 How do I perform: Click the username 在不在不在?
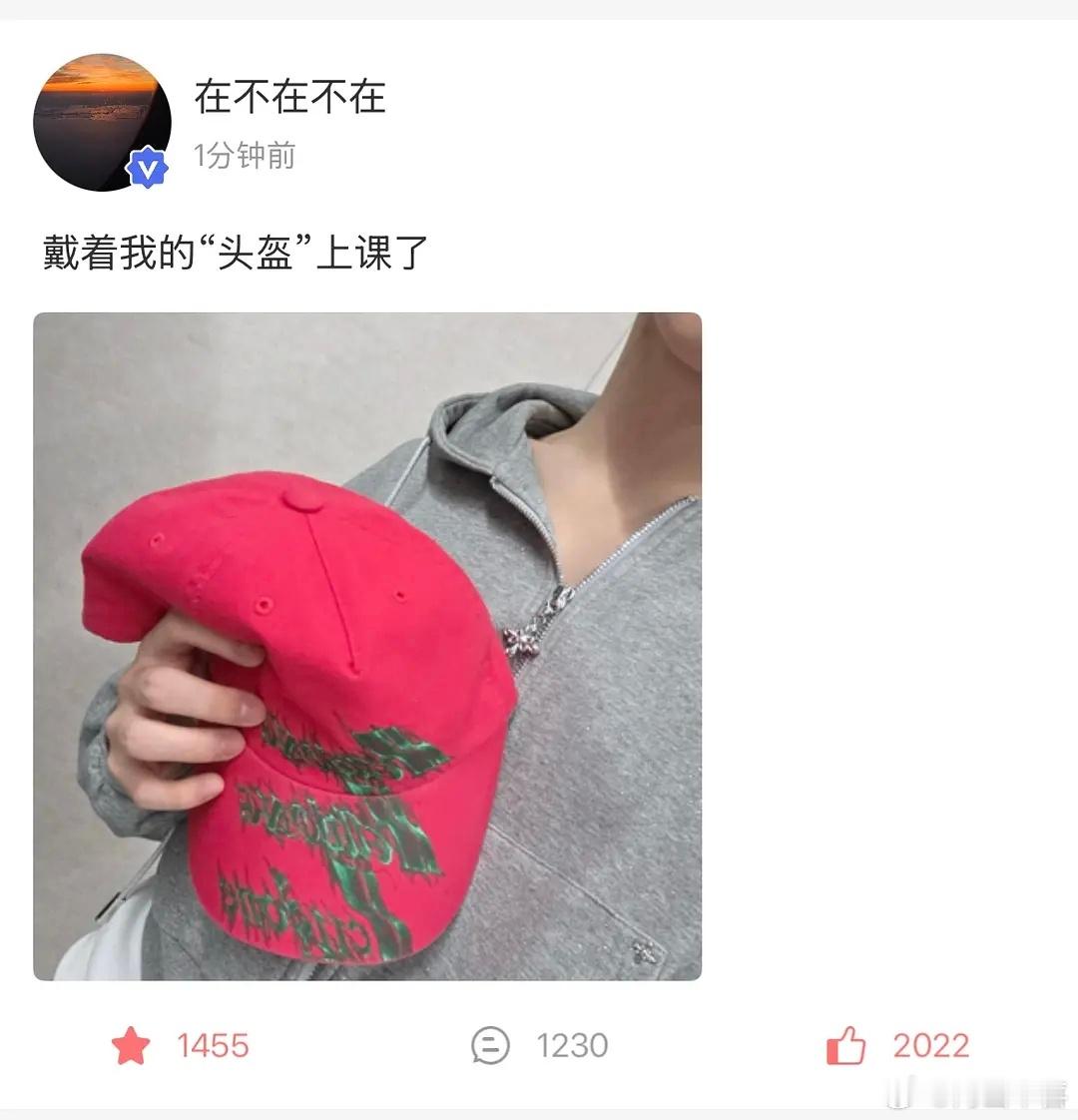(x=288, y=97)
